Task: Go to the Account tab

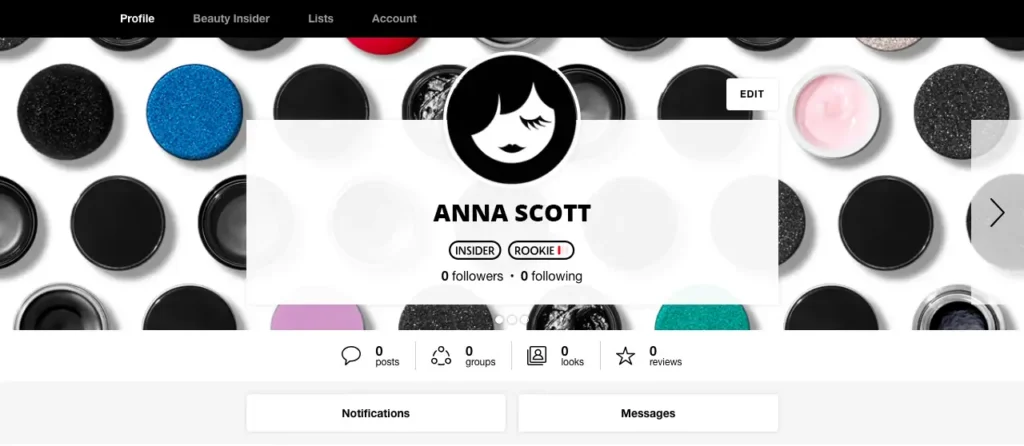Action: point(394,18)
